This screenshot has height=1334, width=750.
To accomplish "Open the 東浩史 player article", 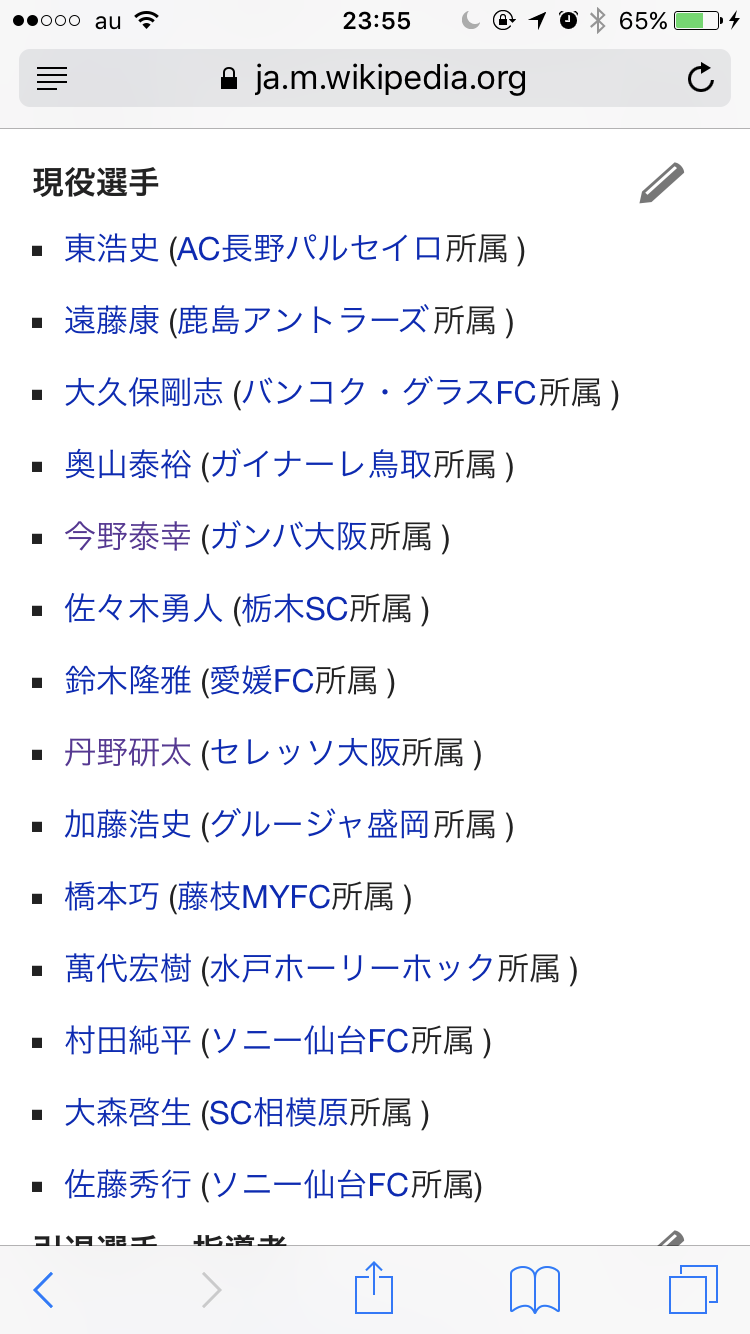I will coord(112,248).
